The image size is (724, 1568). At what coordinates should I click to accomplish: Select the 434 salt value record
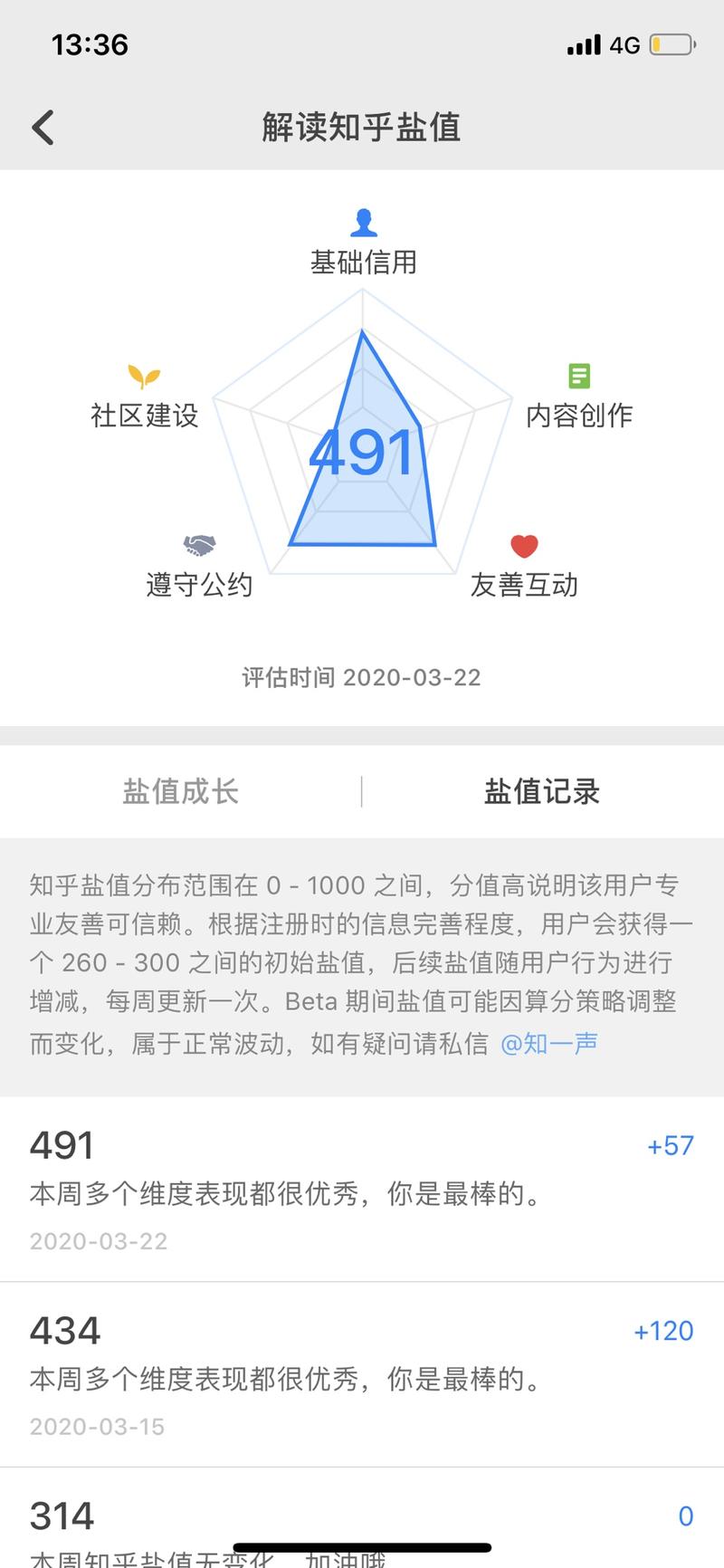pos(63,1330)
